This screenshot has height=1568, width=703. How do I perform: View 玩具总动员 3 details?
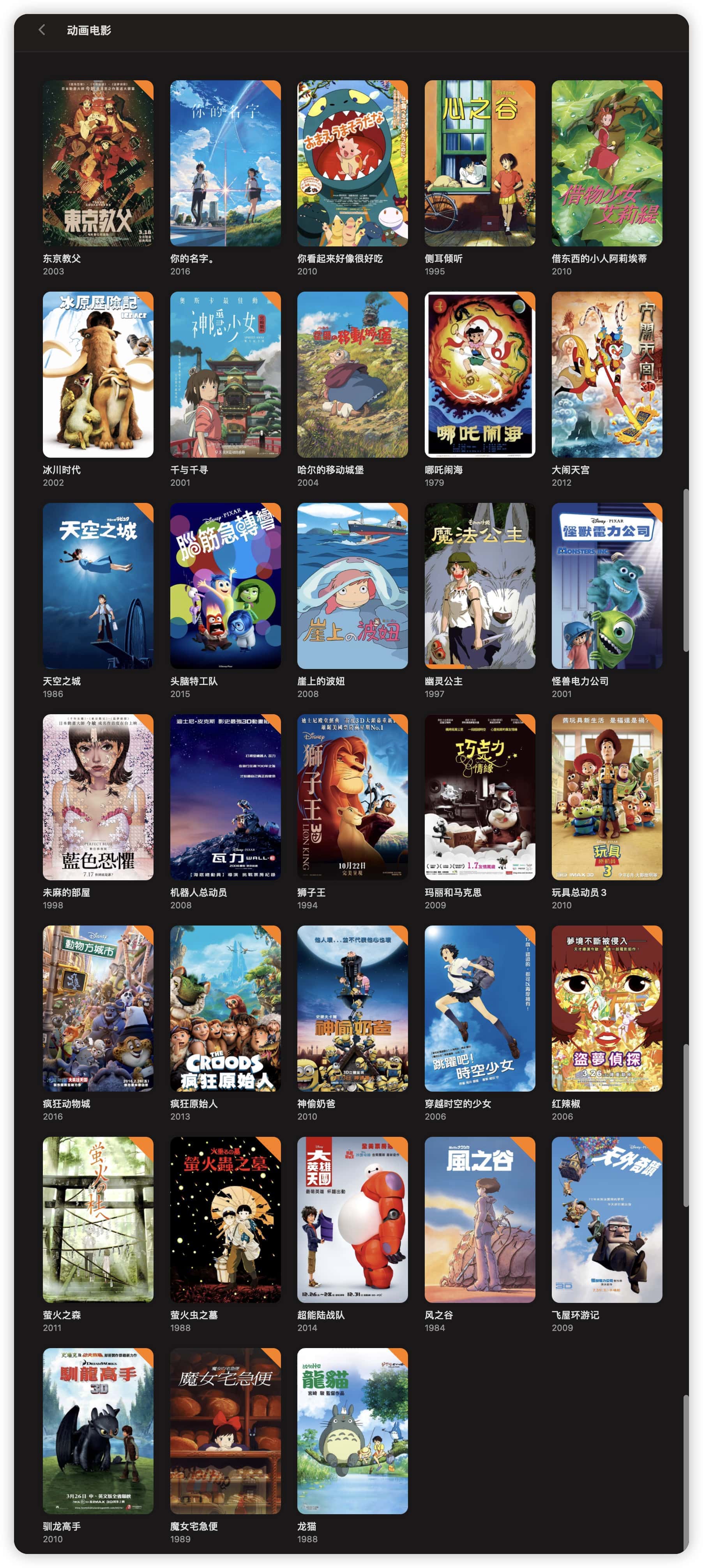click(x=607, y=797)
